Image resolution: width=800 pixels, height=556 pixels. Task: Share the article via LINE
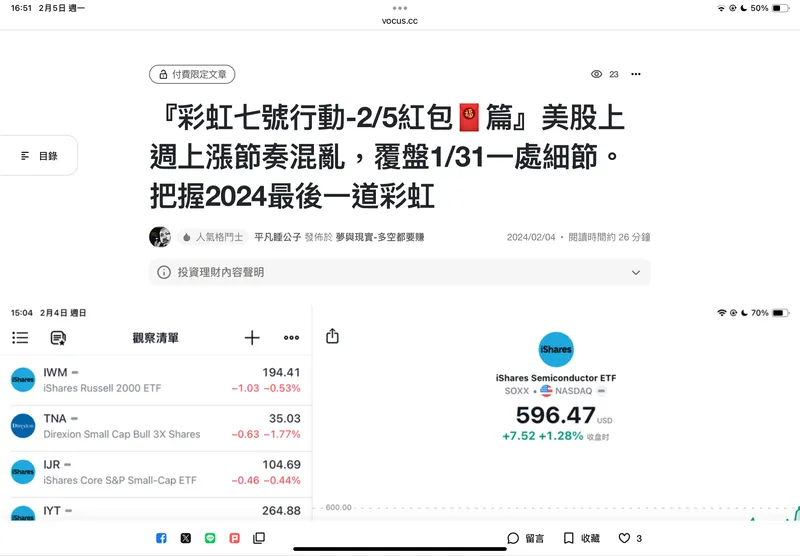210,538
